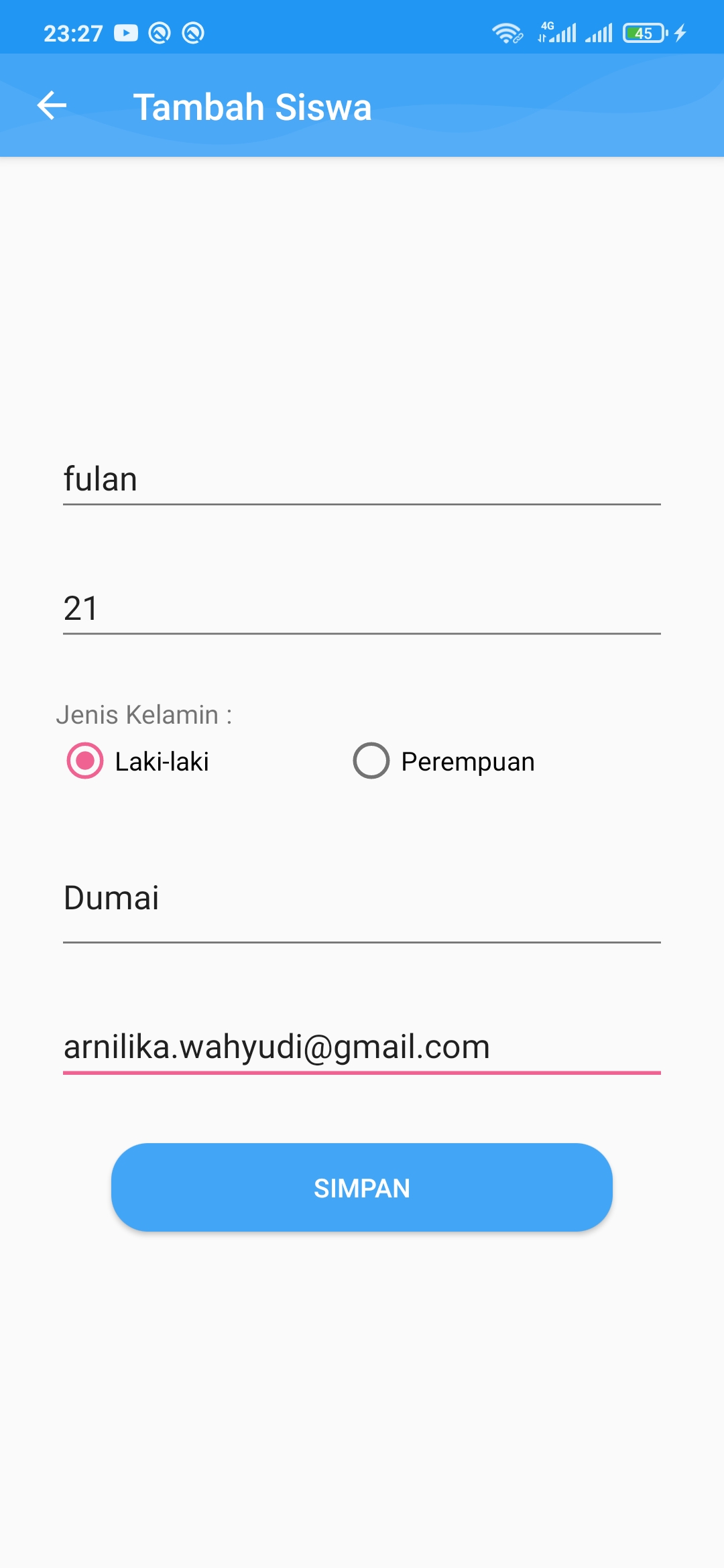Tap the back arrow to leave Tambah Siswa

click(x=51, y=105)
